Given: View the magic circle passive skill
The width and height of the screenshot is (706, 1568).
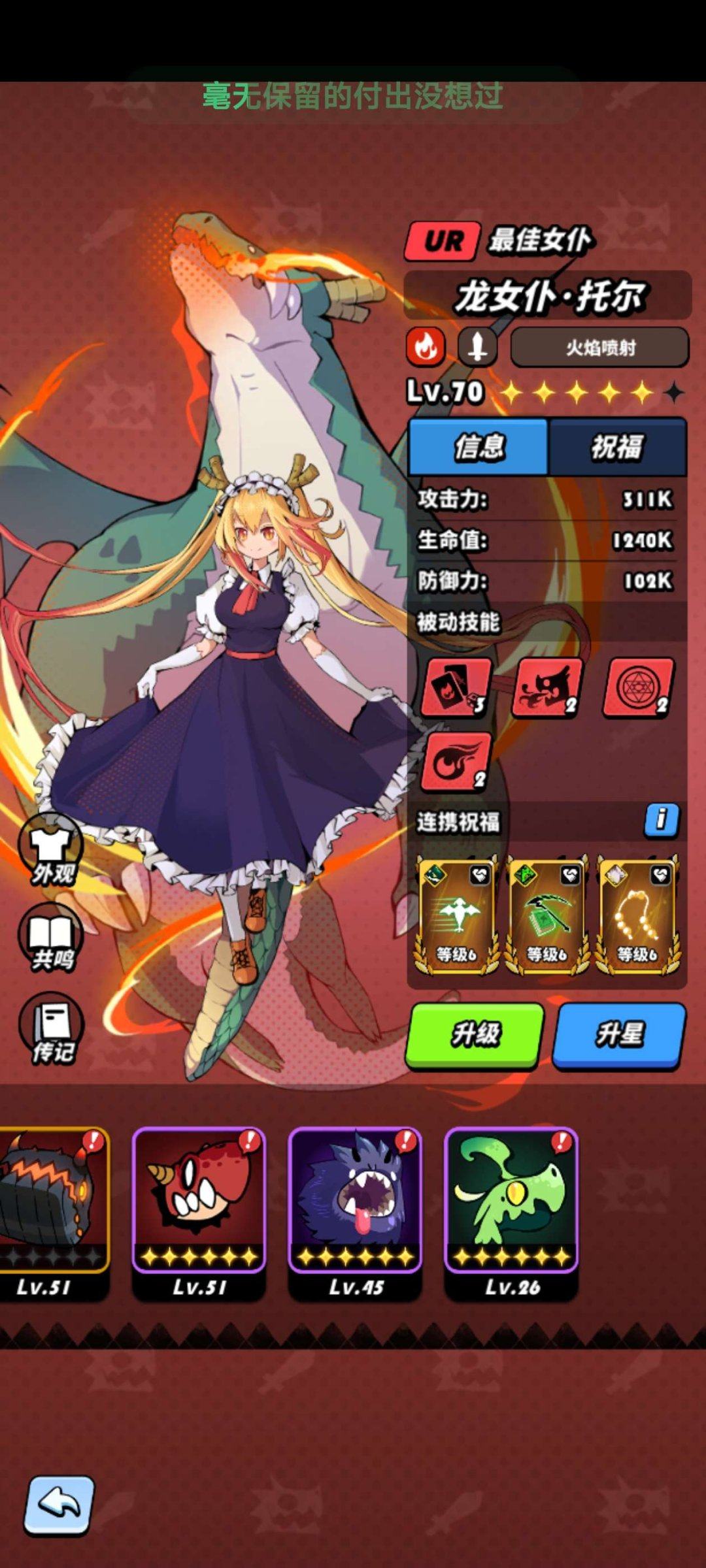Looking at the screenshot, I should [637, 687].
